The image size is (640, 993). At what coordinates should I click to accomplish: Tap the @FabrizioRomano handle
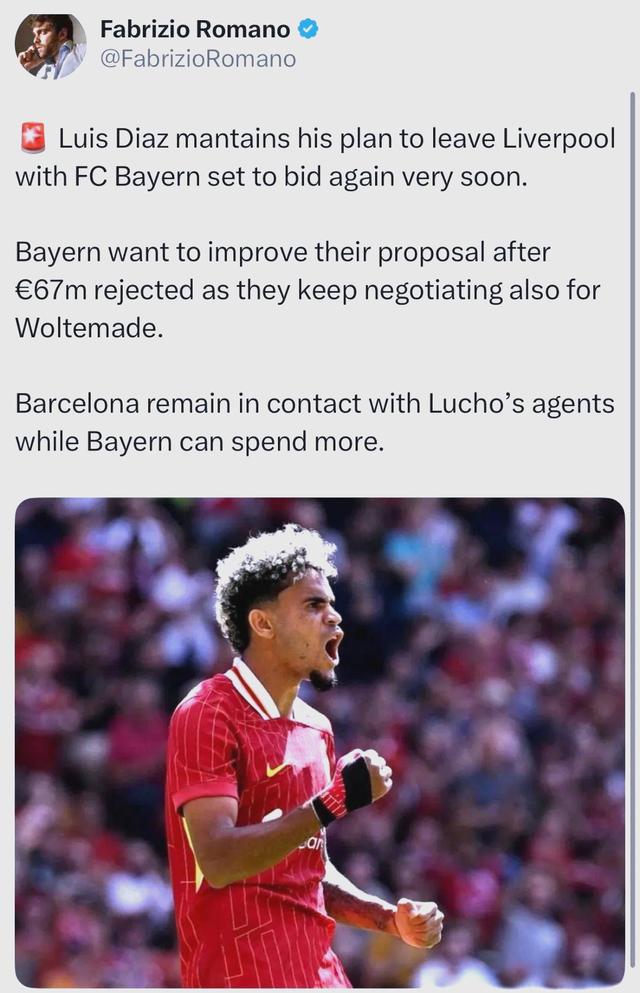(198, 59)
